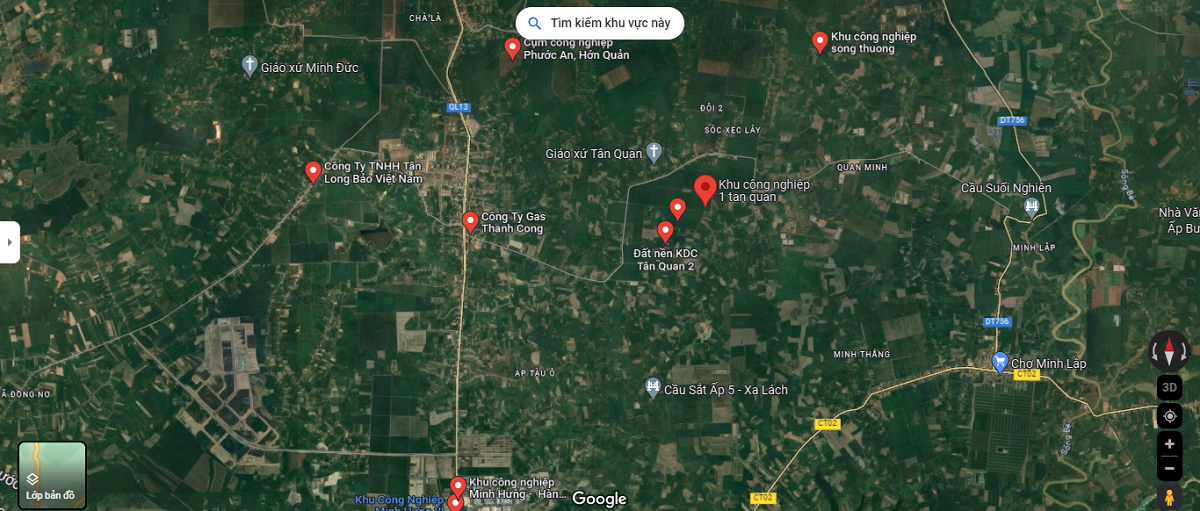Select the Cầu Suối Nghiên bridge marker
The width and height of the screenshot is (1200, 511).
click(x=1031, y=207)
